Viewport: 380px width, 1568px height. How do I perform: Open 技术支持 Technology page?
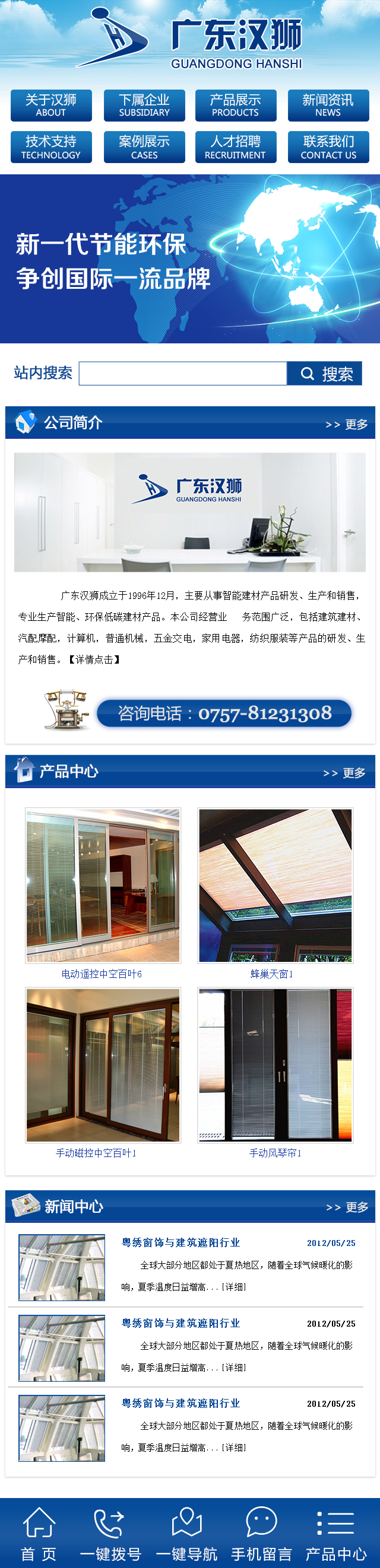[x=50, y=147]
